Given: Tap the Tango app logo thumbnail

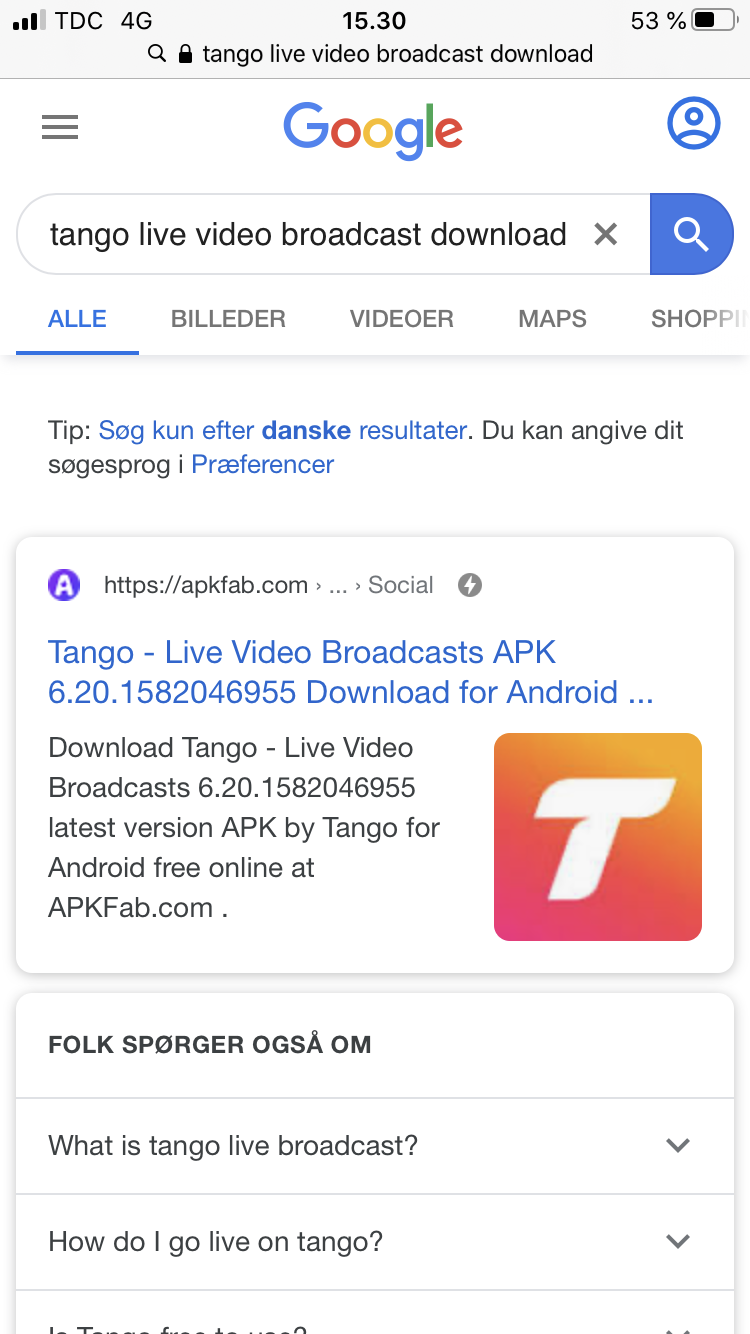Looking at the screenshot, I should (x=597, y=837).
